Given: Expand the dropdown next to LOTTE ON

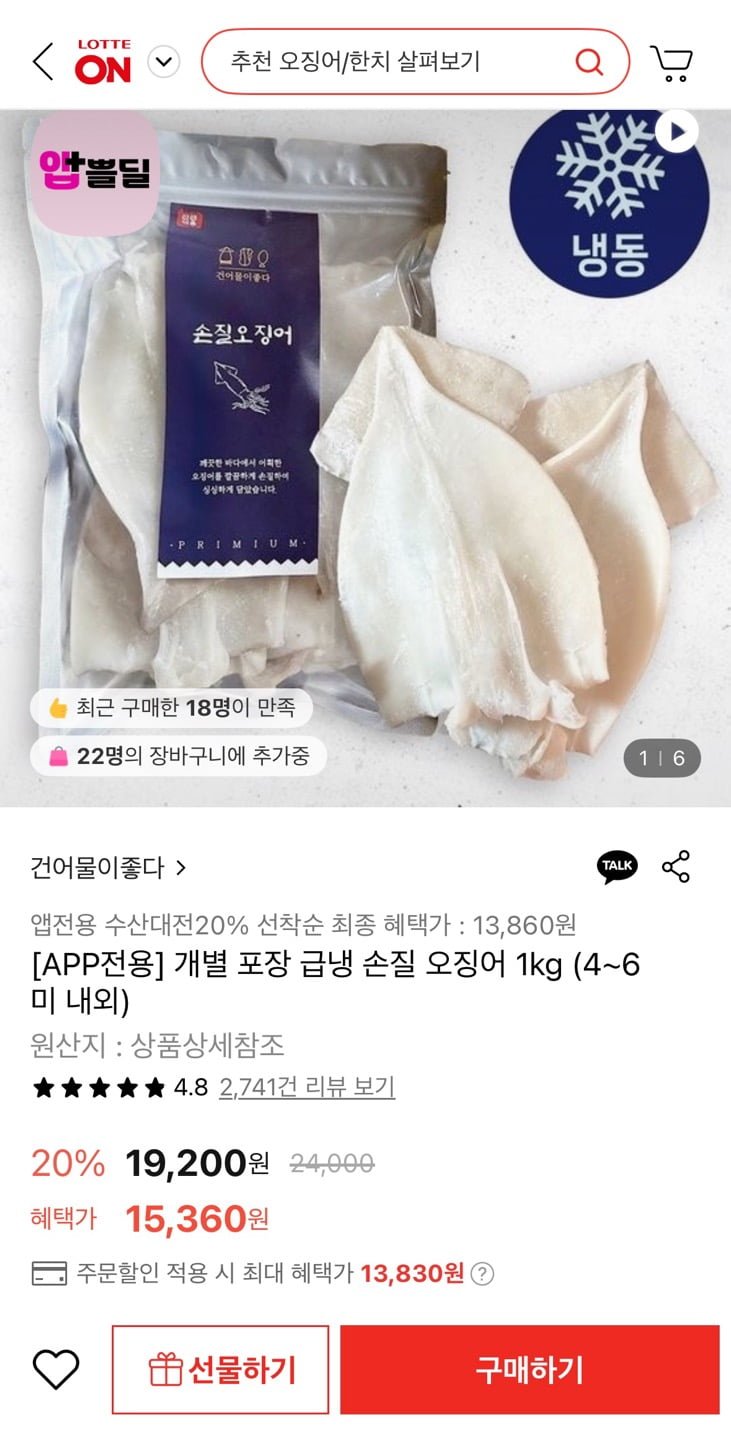Looking at the screenshot, I should (x=164, y=62).
